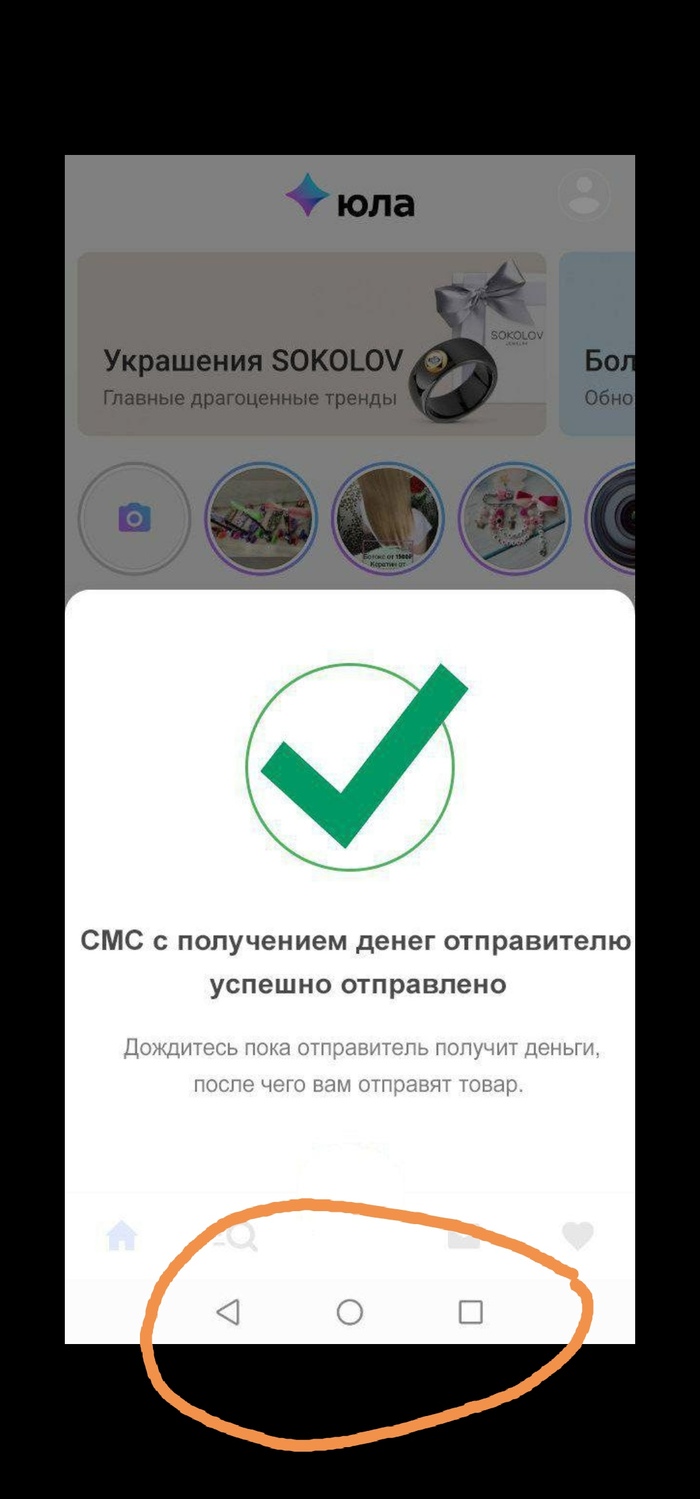This screenshot has height=1499, width=700.
Task: Open the first story with hair ties
Action: pos(261,518)
